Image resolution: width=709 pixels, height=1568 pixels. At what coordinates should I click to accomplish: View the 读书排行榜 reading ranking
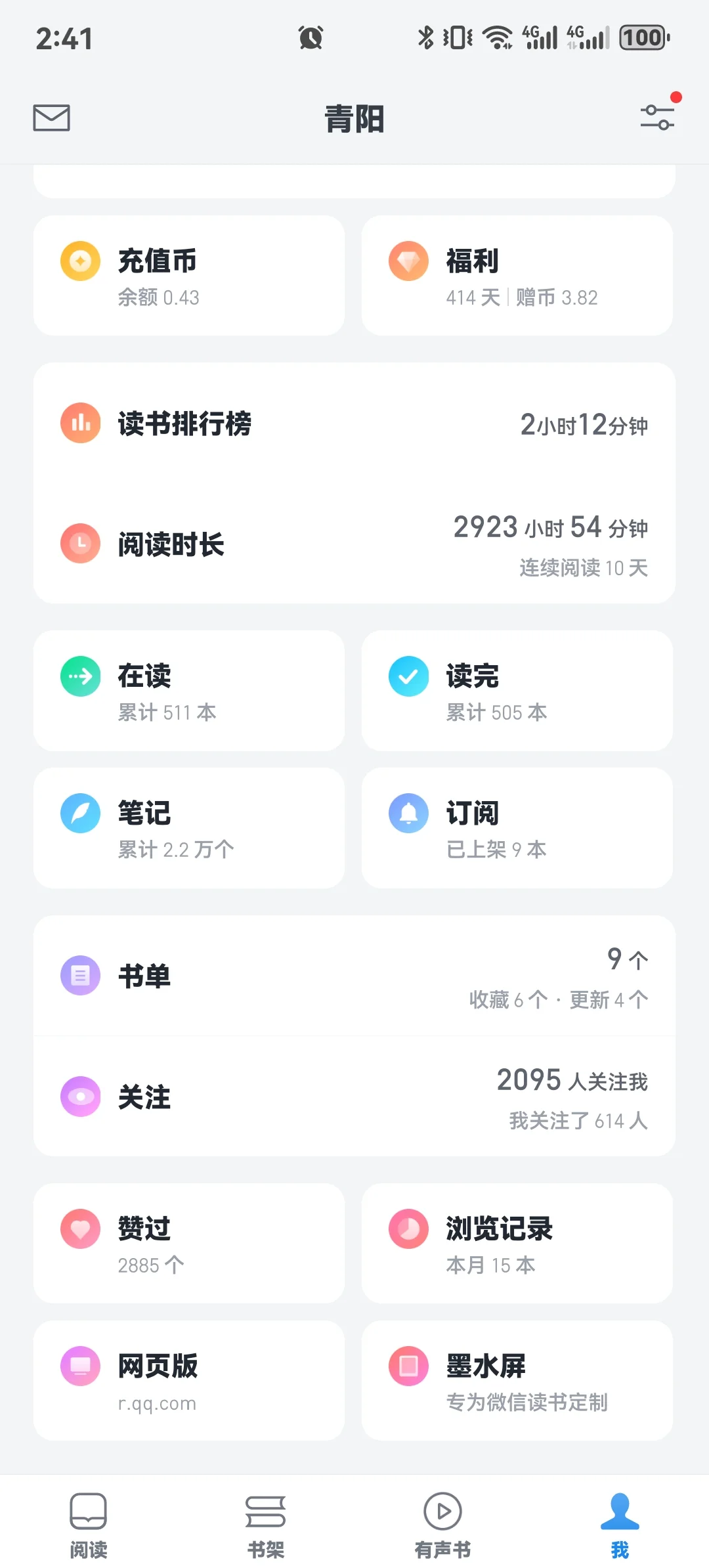[354, 424]
